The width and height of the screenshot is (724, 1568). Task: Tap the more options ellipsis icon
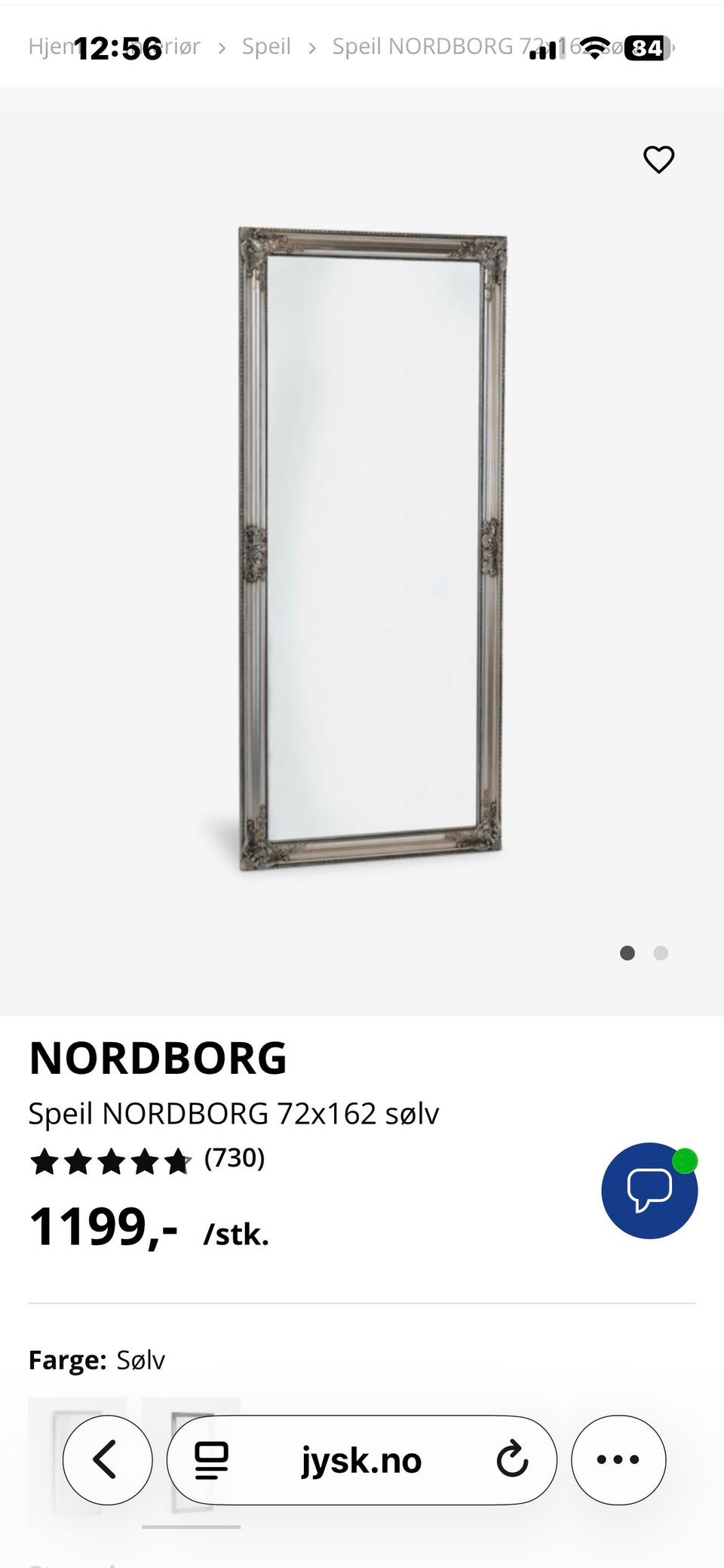pos(618,1459)
